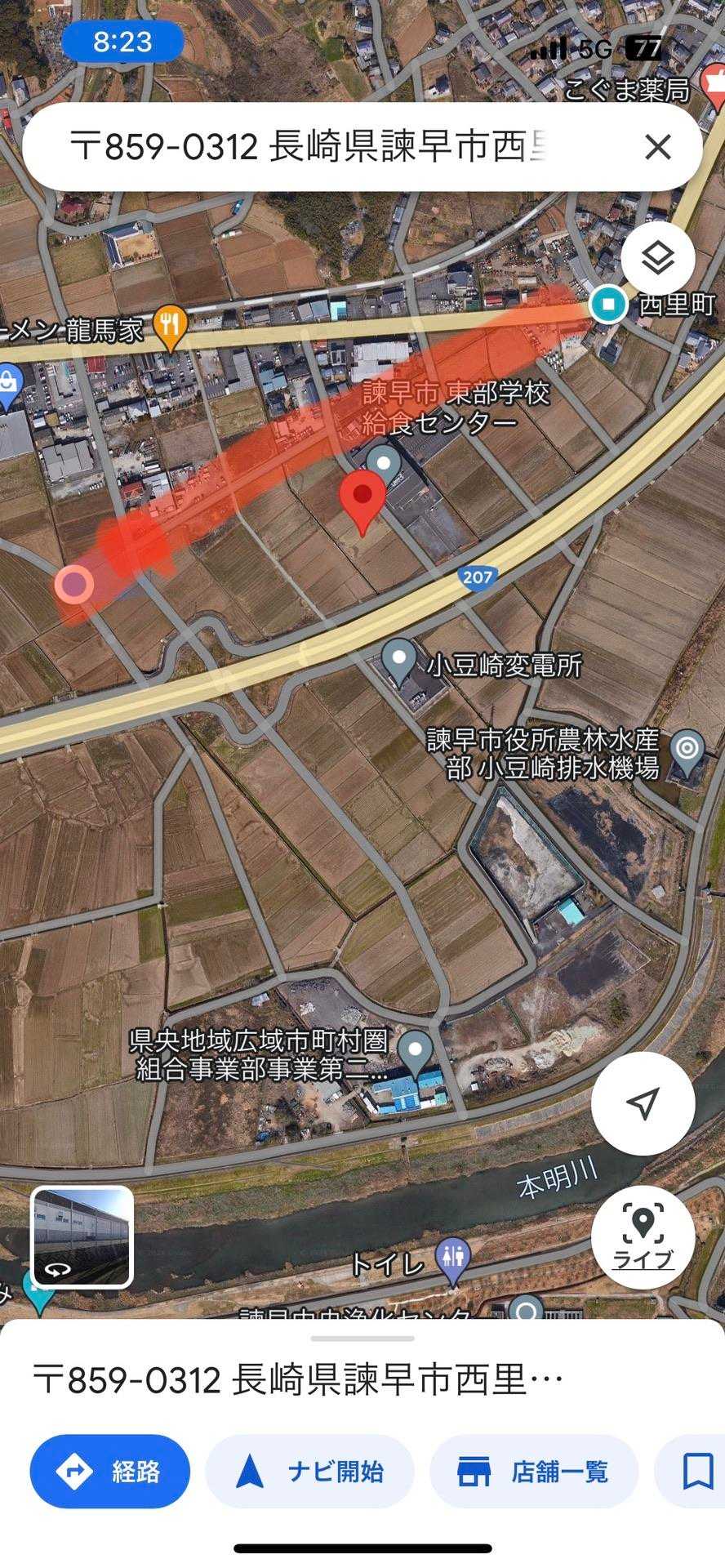
Task: Center map on my current location
Action: [643, 1103]
